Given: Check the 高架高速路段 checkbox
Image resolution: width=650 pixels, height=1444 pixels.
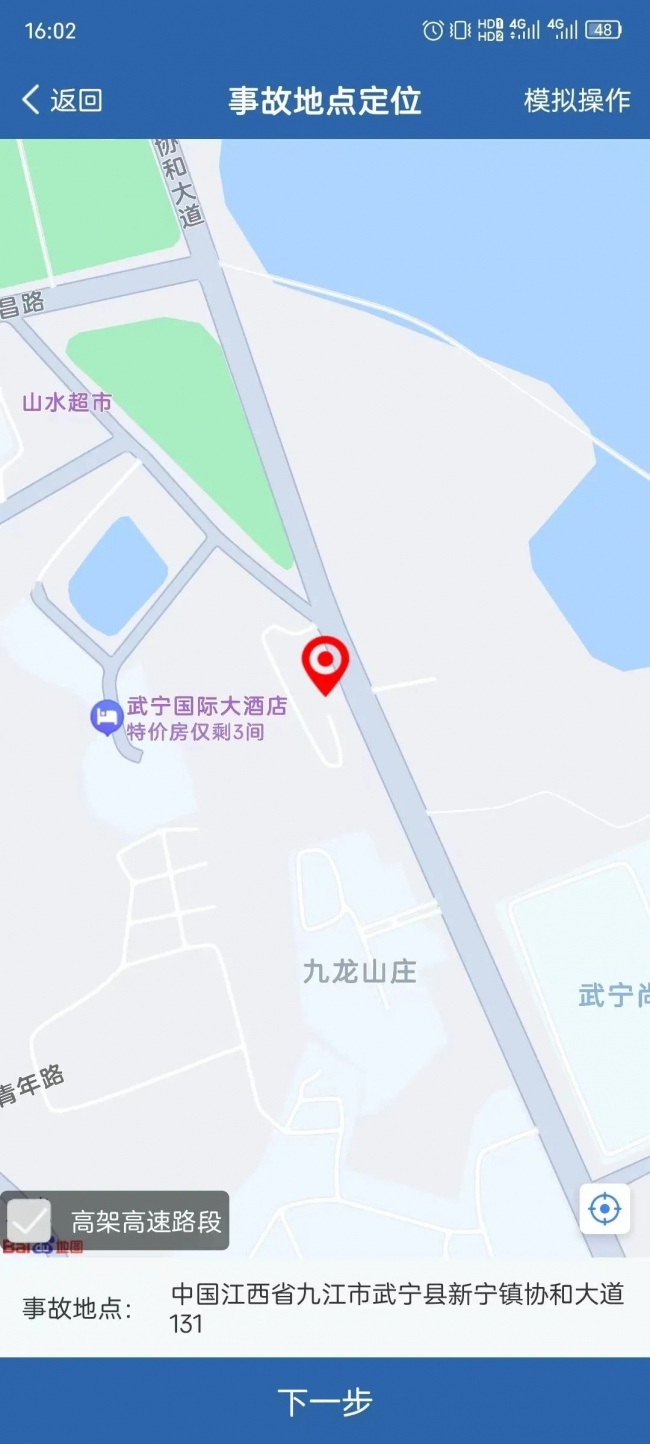Looking at the screenshot, I should click(29, 1221).
